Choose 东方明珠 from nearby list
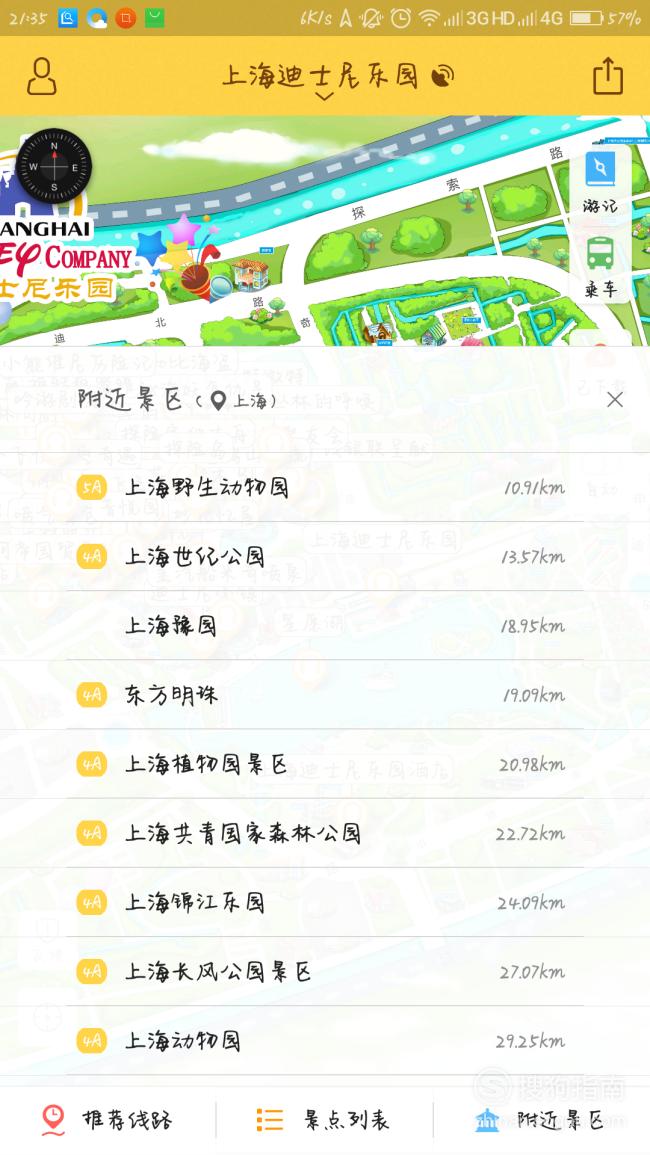This screenshot has width=650, height=1155. coord(325,695)
